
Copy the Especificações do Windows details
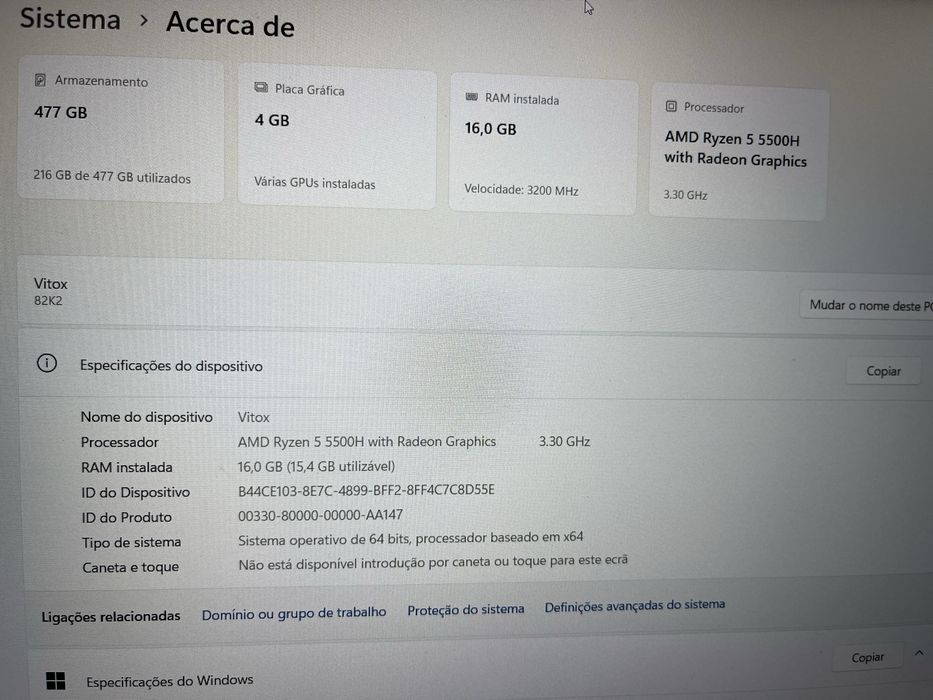pyautogui.click(x=867, y=657)
